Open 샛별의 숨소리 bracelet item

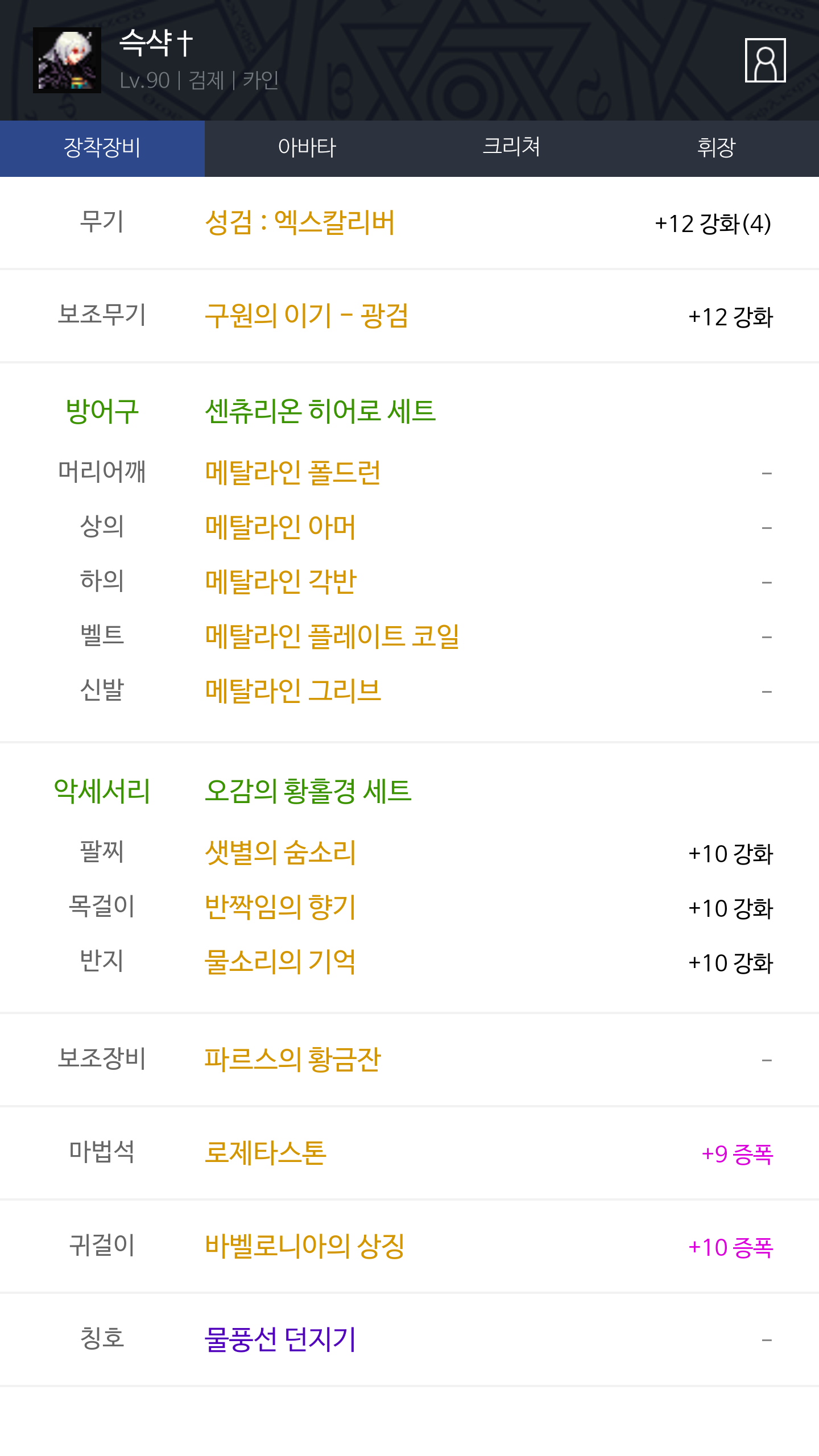280,853
